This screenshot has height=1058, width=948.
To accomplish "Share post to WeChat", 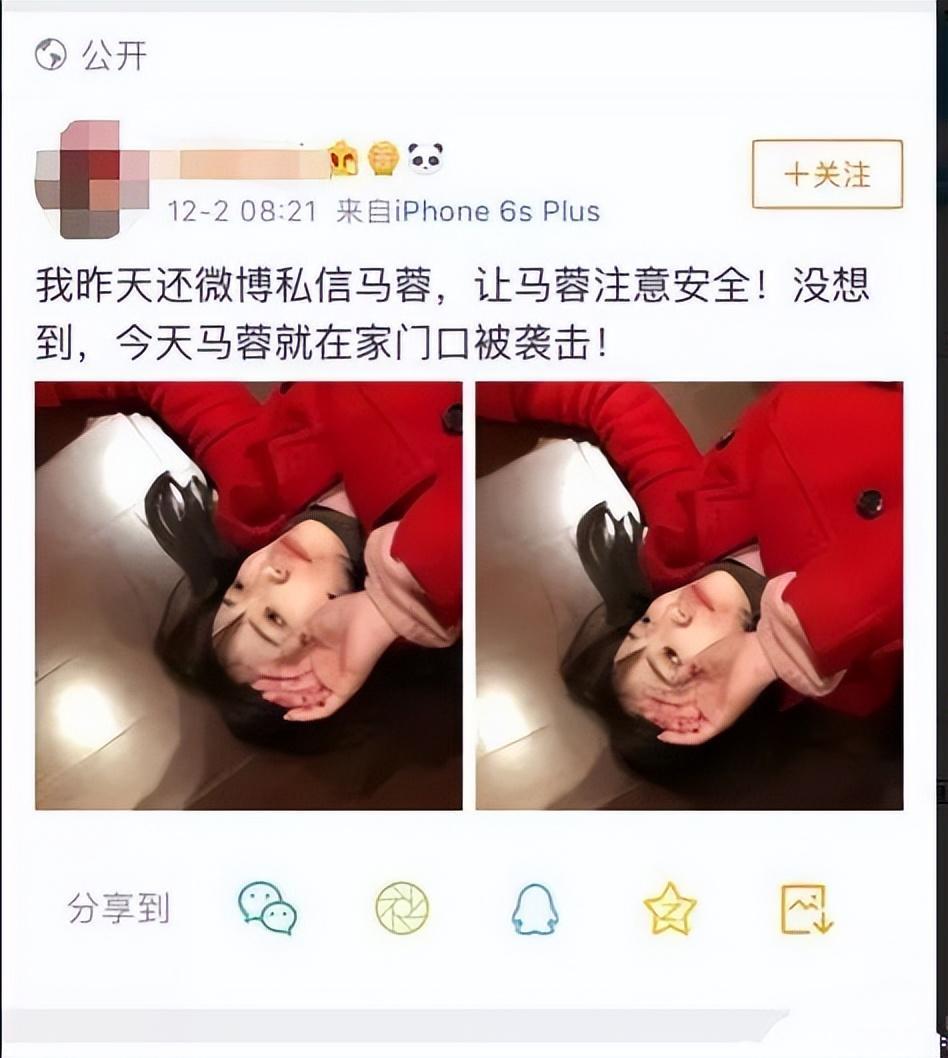I will pos(267,908).
